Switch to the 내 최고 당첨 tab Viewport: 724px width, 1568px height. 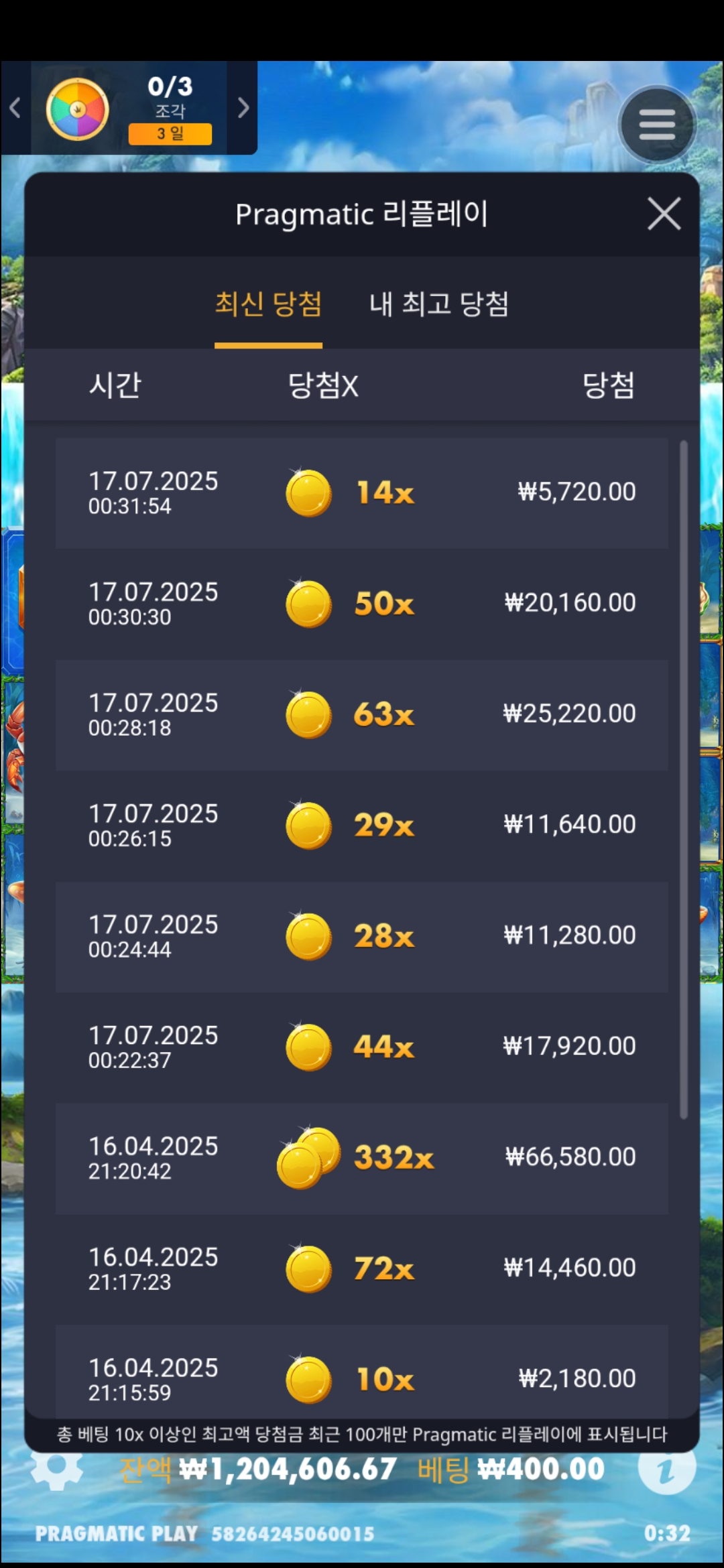click(439, 304)
